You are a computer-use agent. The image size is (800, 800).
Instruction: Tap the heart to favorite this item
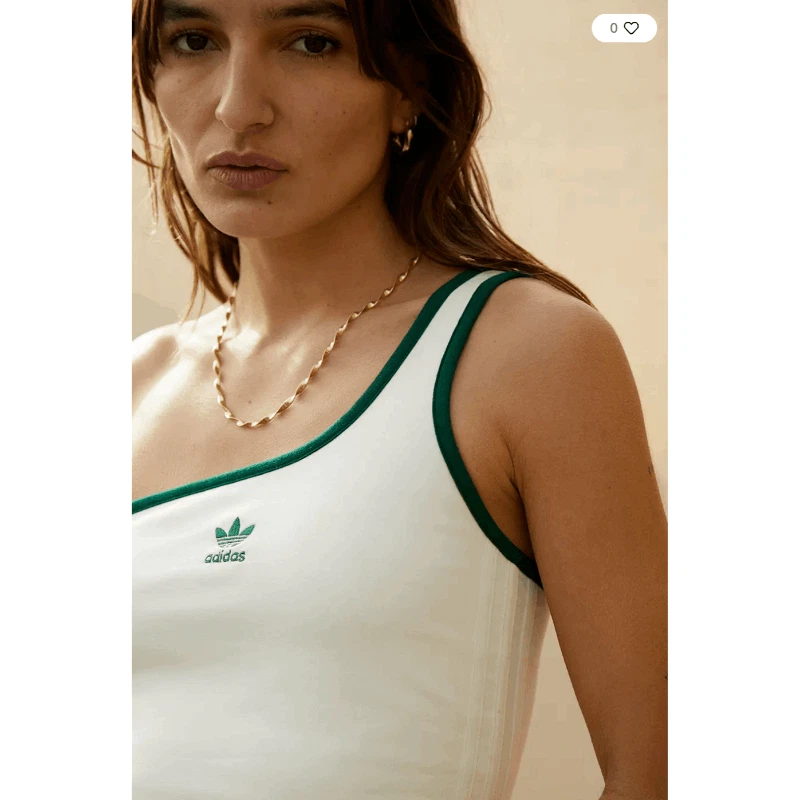click(x=631, y=28)
